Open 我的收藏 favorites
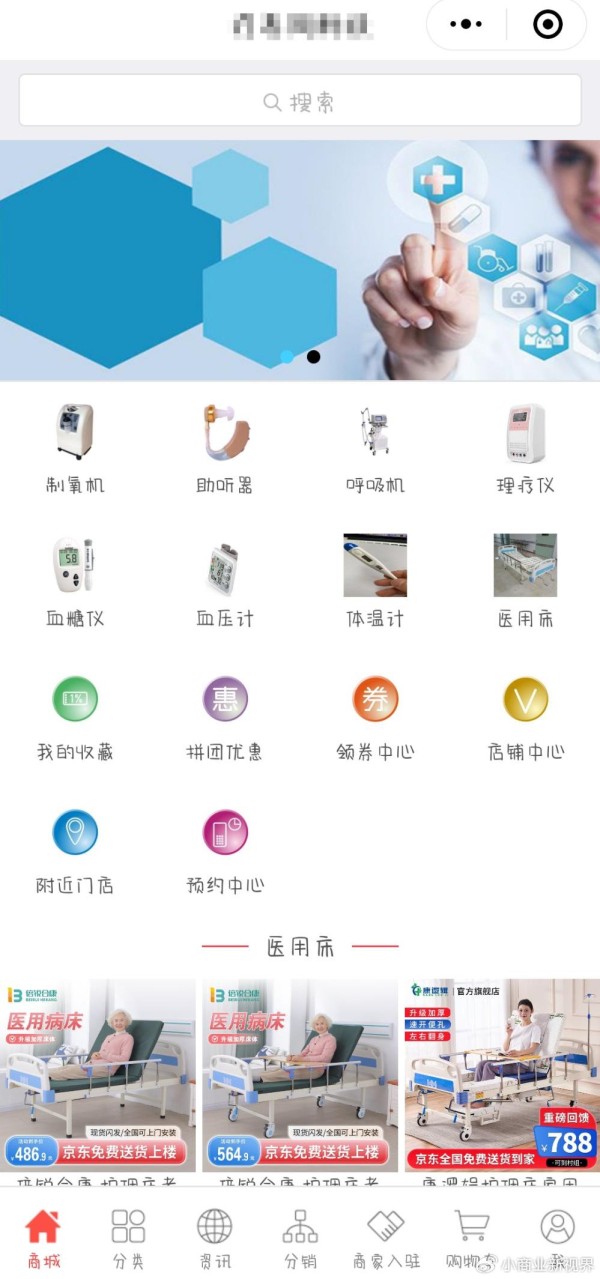The width and height of the screenshot is (600, 1279). [75, 714]
